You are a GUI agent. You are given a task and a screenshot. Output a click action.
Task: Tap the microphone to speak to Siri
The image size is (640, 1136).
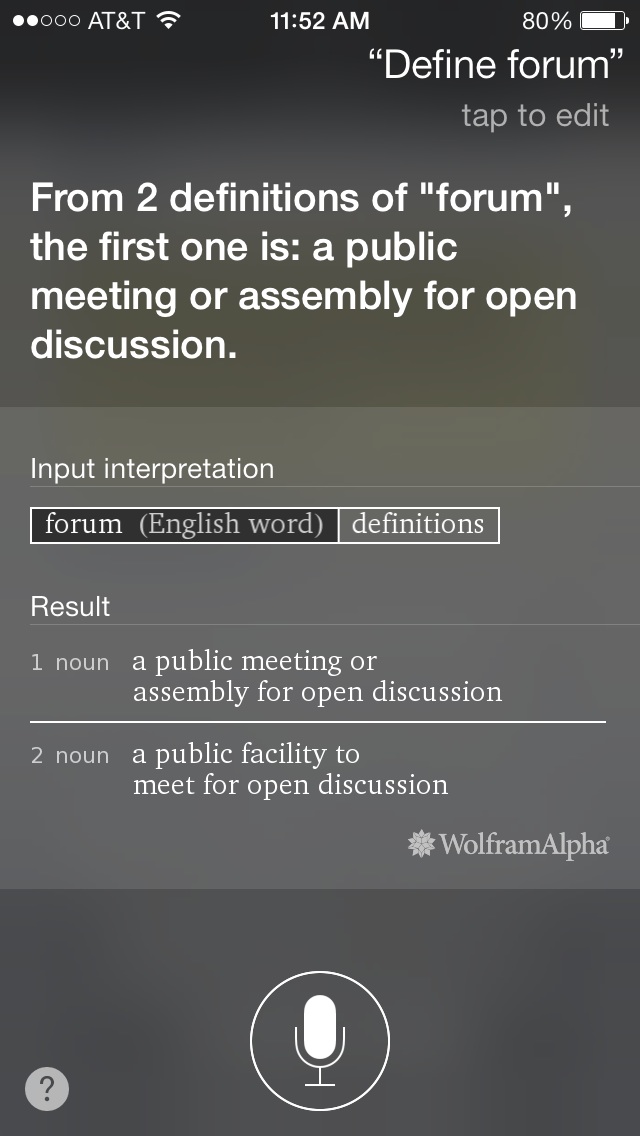[320, 1040]
